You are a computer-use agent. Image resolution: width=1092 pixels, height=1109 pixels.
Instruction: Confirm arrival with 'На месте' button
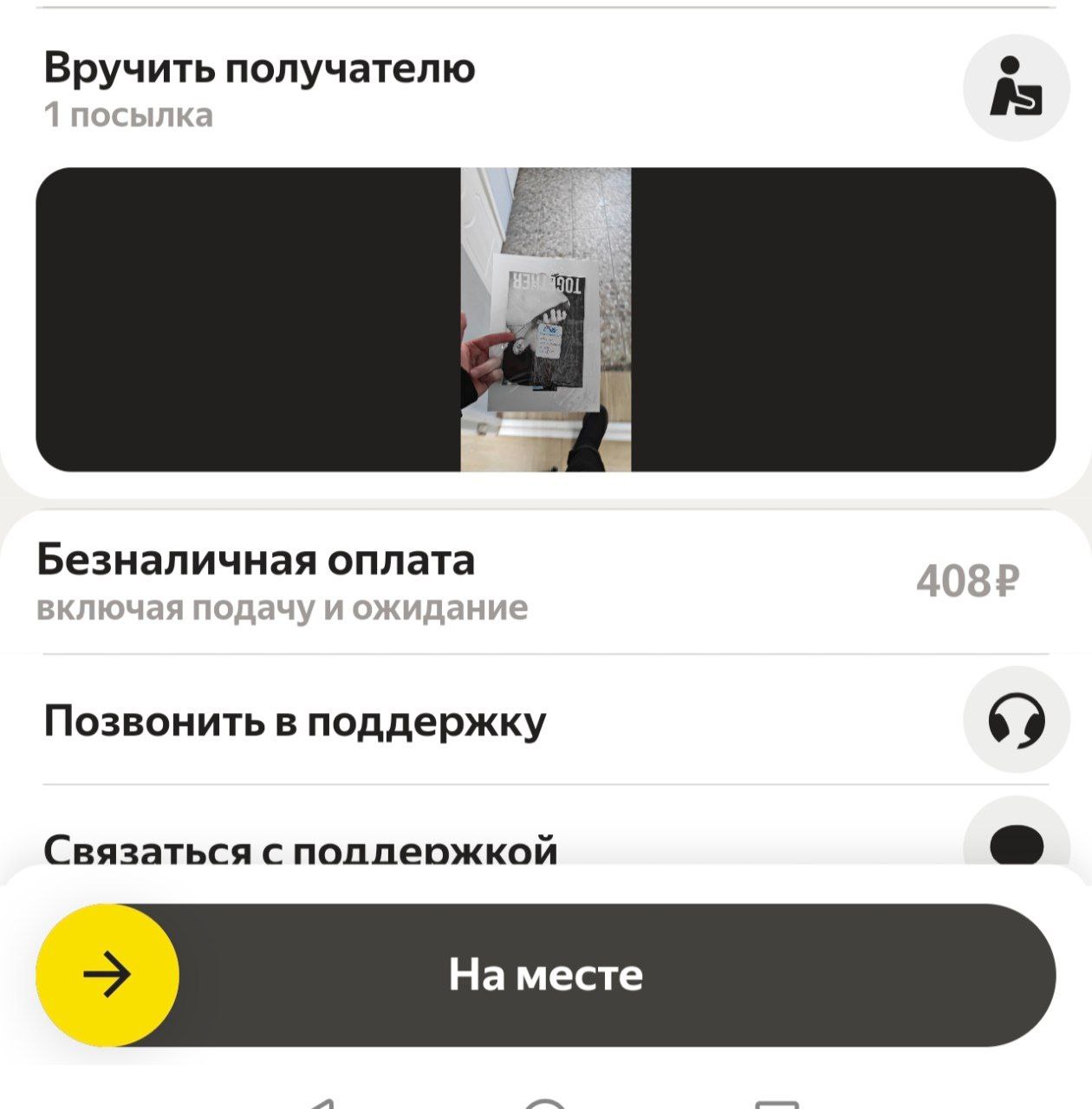point(545,975)
